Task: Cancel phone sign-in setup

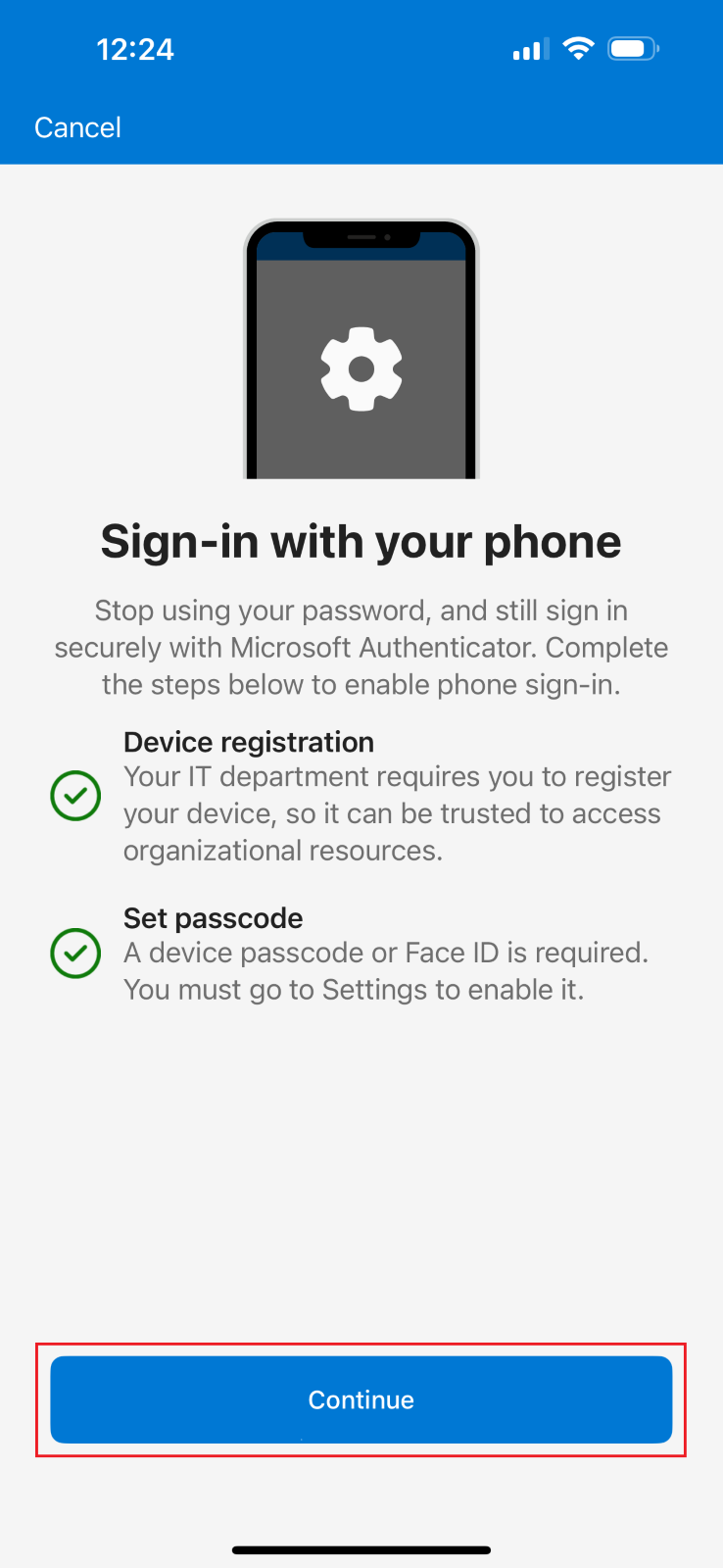Action: pyautogui.click(x=77, y=127)
